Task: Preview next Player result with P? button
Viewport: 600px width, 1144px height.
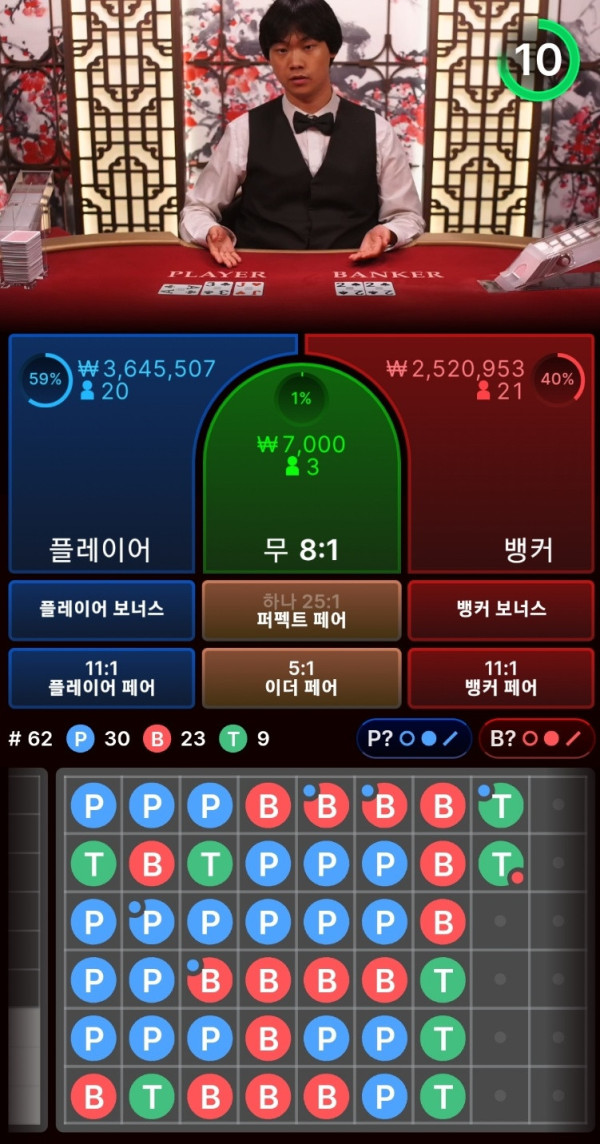Action: (x=413, y=739)
